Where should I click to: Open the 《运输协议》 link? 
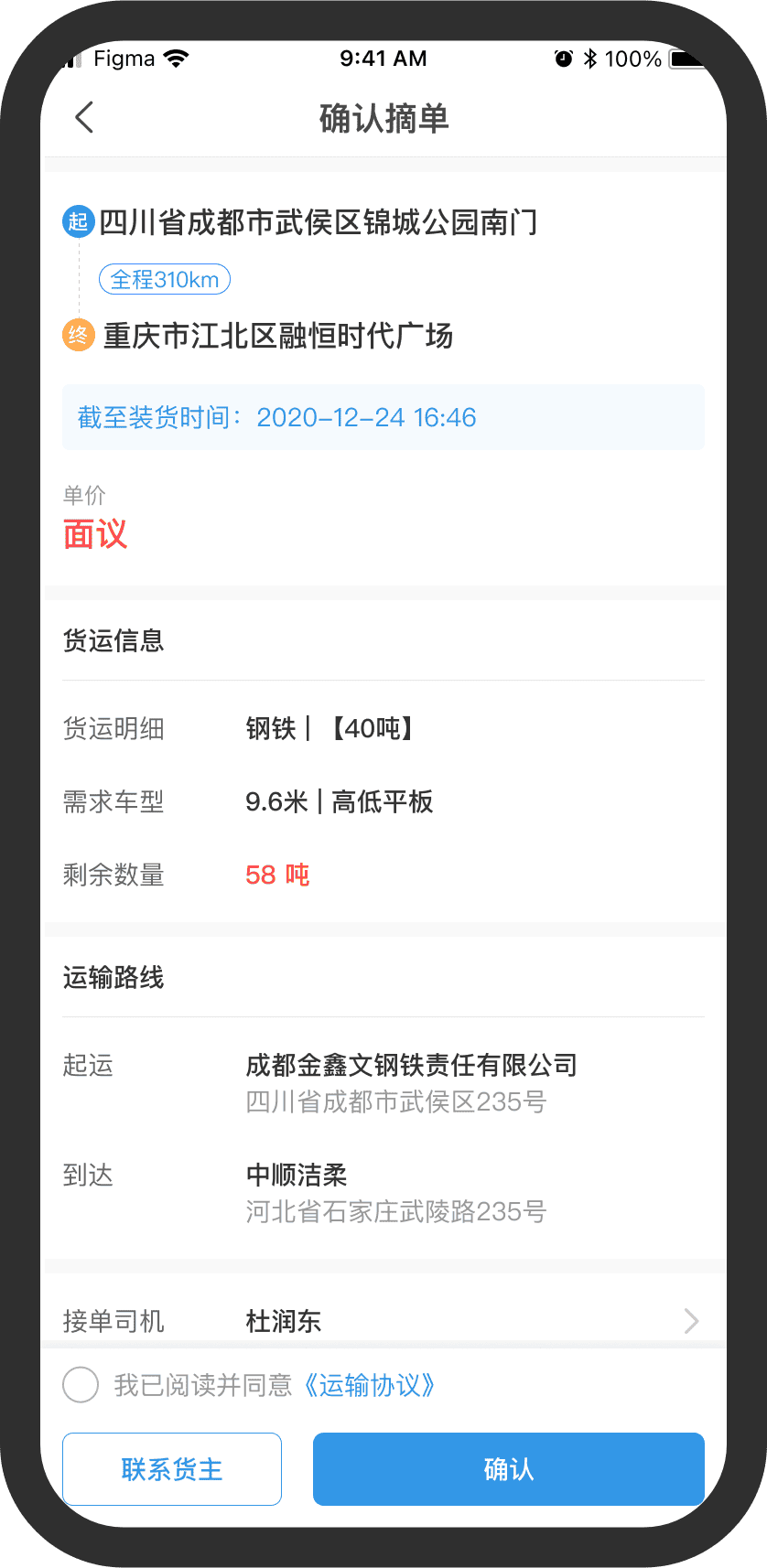click(369, 1385)
